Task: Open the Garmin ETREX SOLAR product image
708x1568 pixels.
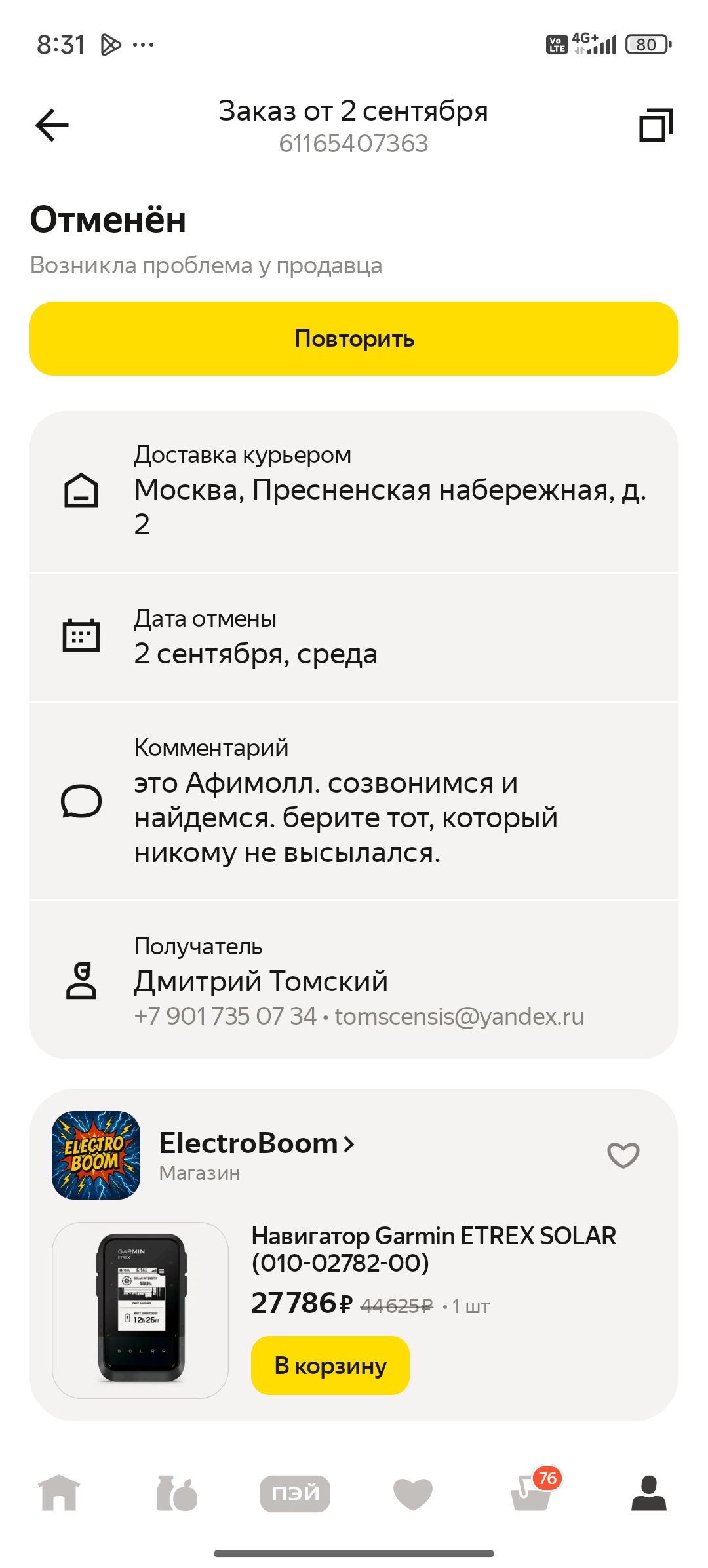Action: [140, 1310]
